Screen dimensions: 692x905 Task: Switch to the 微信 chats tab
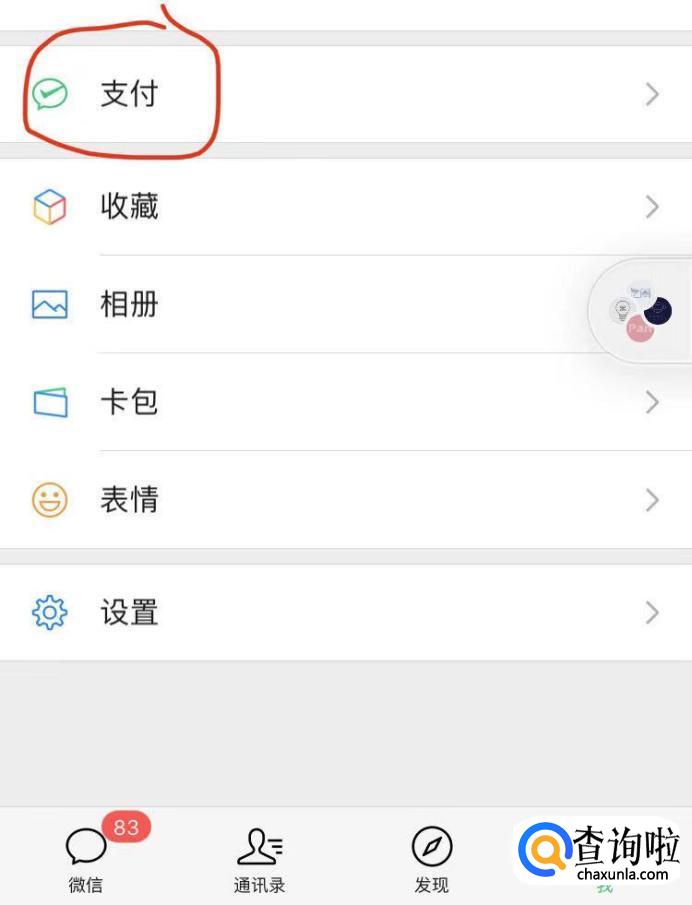click(x=86, y=858)
